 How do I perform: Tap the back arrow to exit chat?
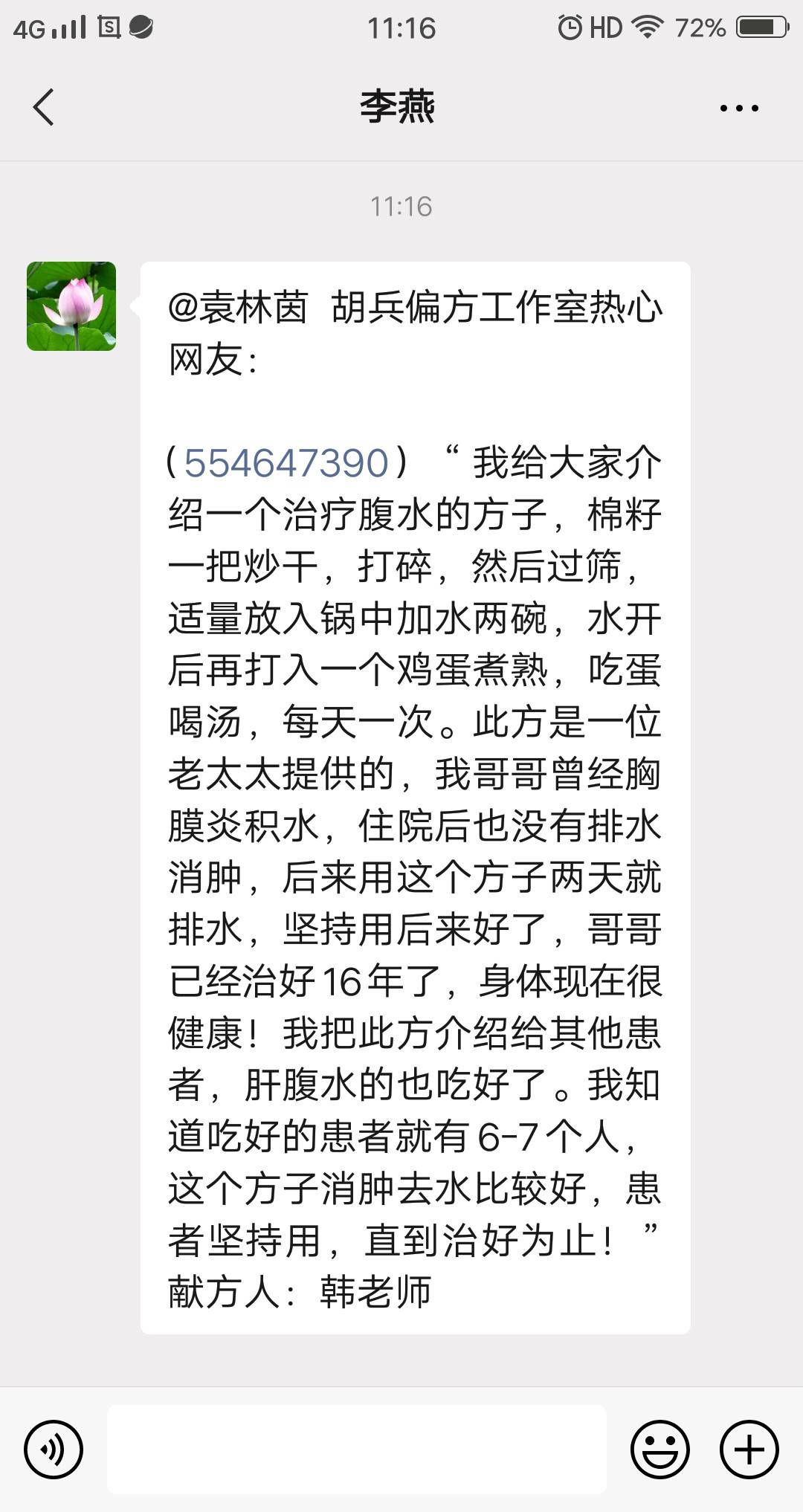tap(42, 106)
